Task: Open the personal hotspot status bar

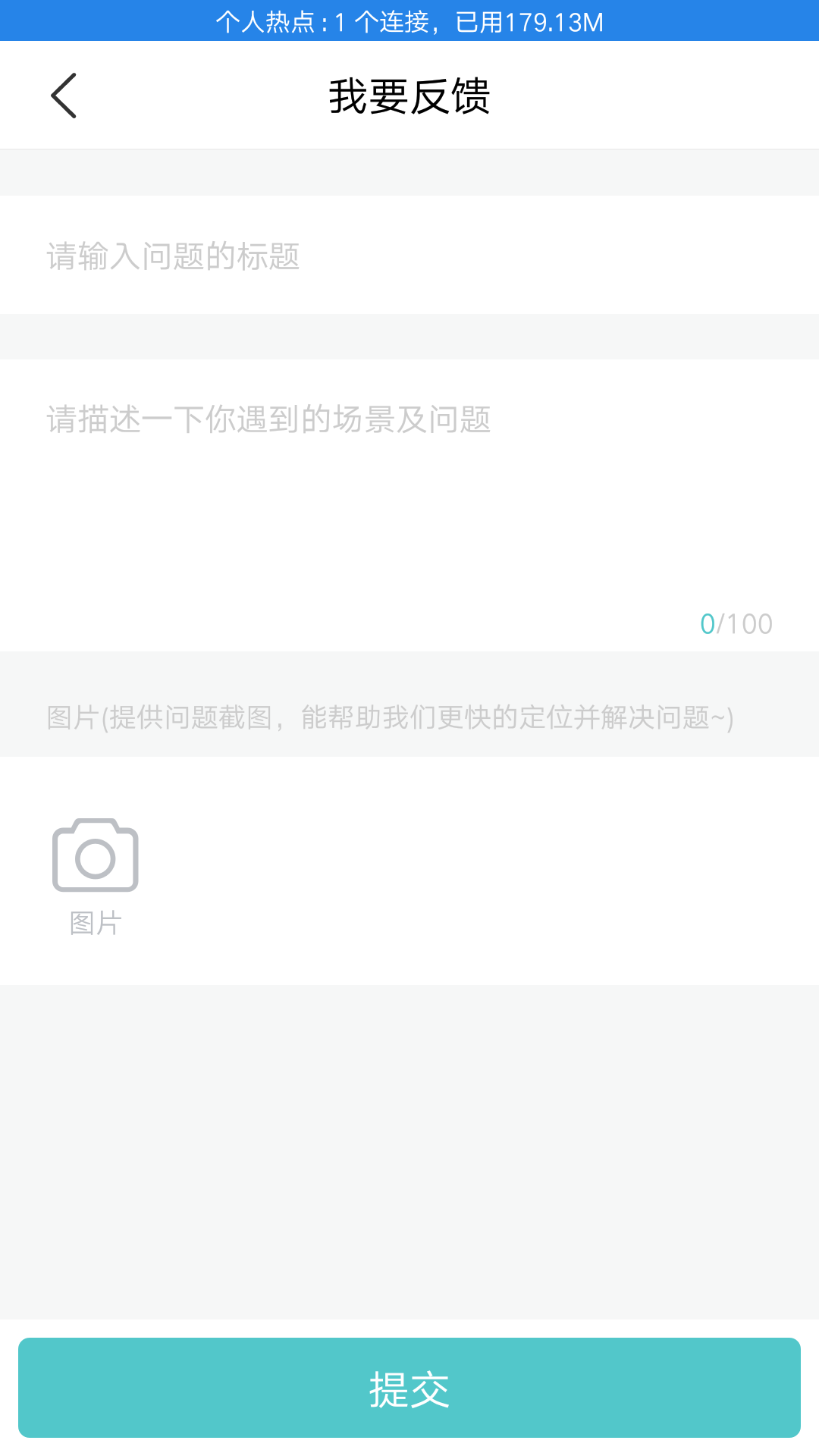Action: pos(409,20)
